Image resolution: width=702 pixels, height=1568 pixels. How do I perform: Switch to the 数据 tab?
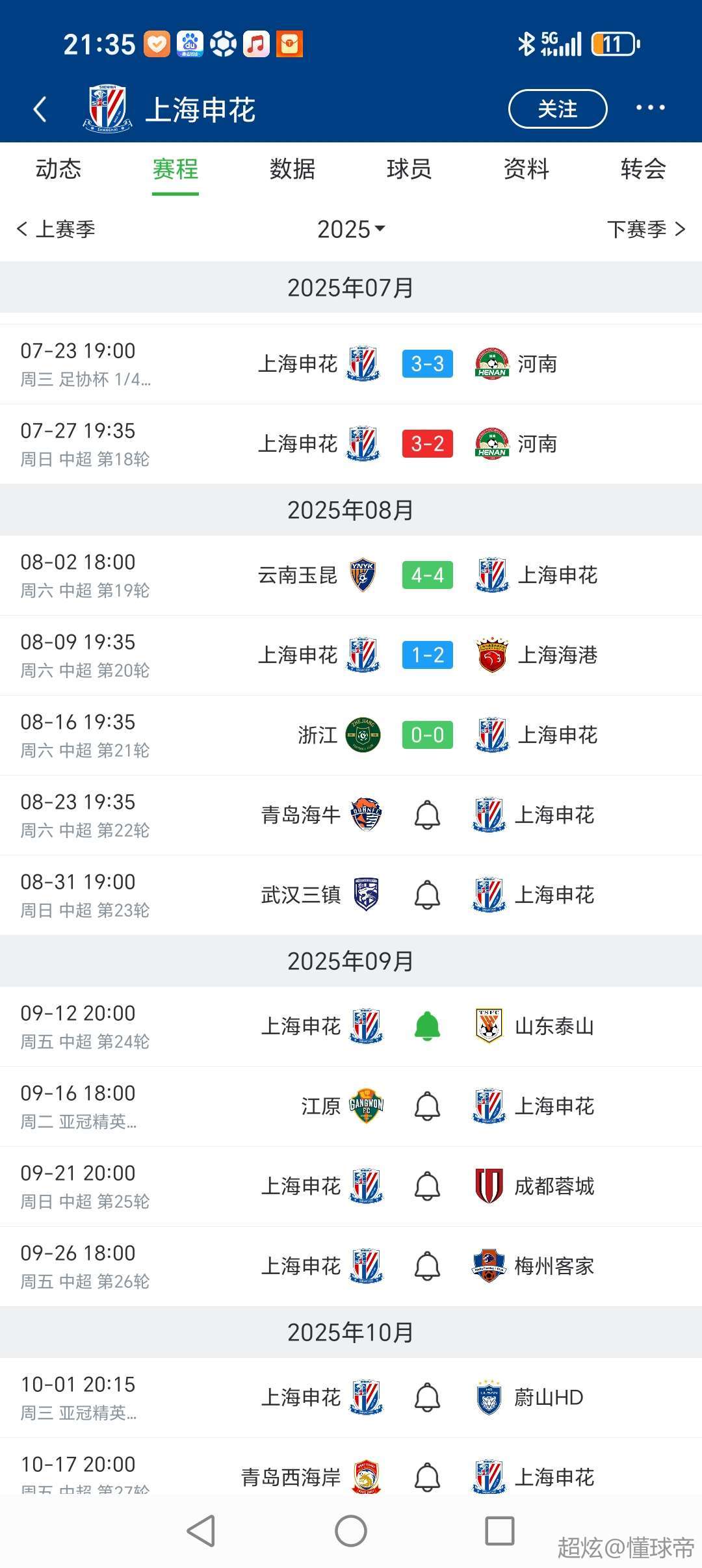292,169
